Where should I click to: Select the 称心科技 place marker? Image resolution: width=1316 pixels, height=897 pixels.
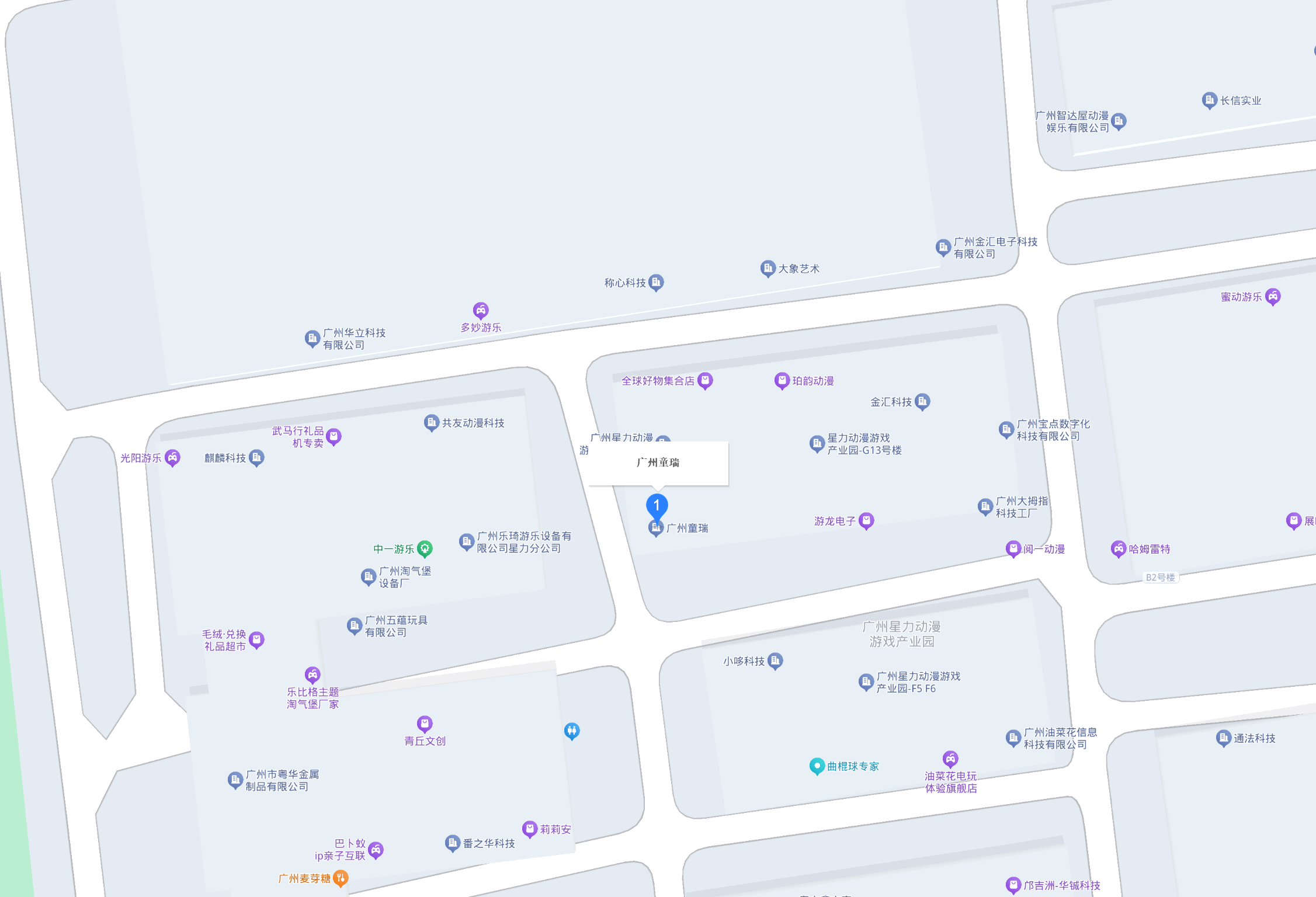[656, 282]
